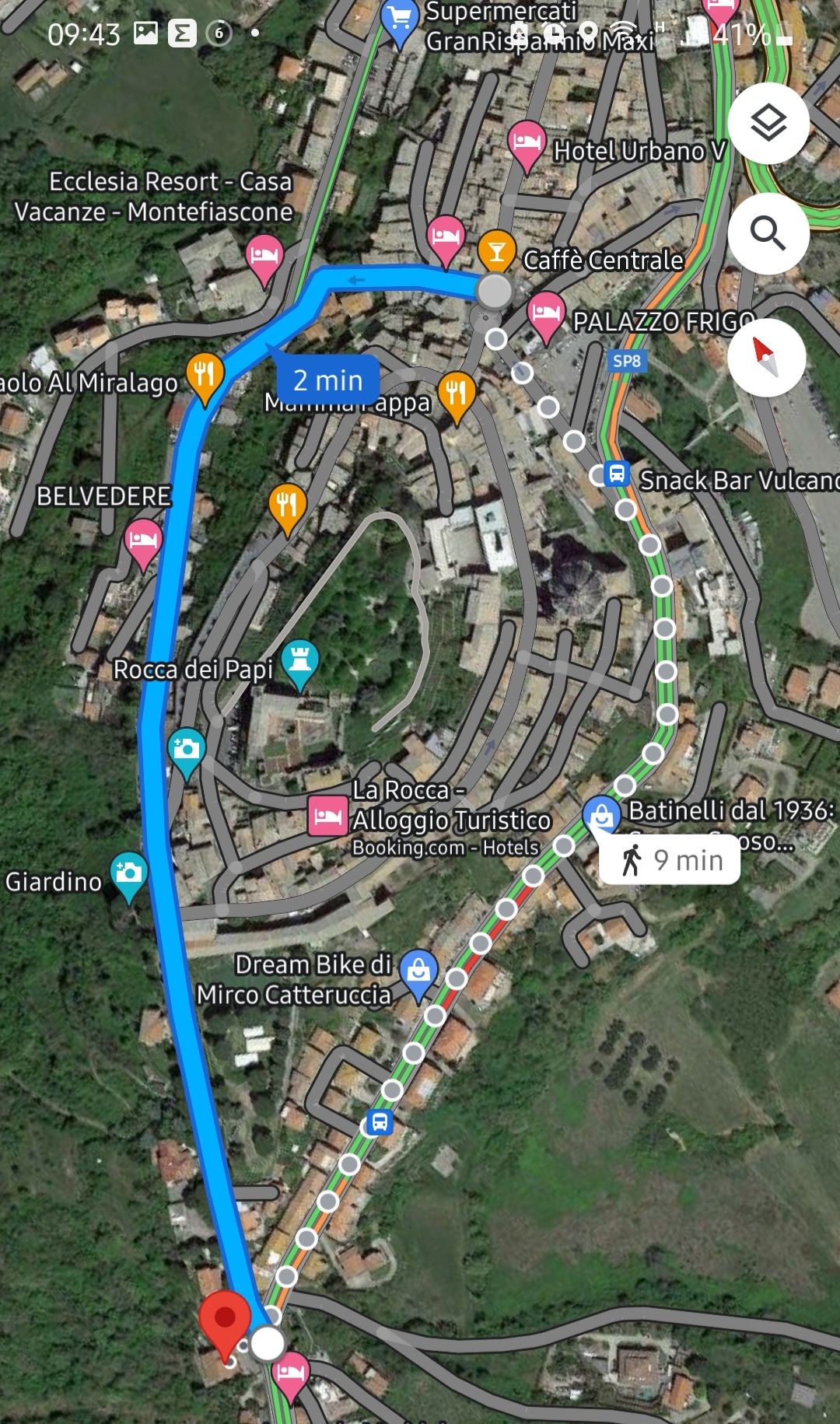Open the map layers button
The image size is (840, 1424).
[768, 123]
